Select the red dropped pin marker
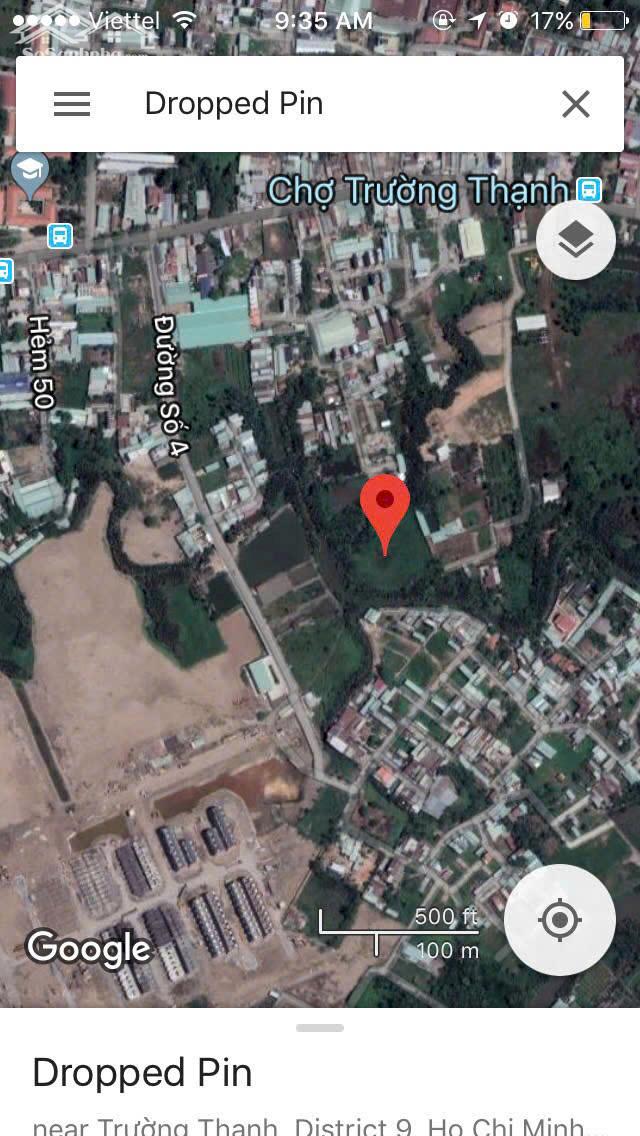640x1136 pixels. pyautogui.click(x=385, y=505)
